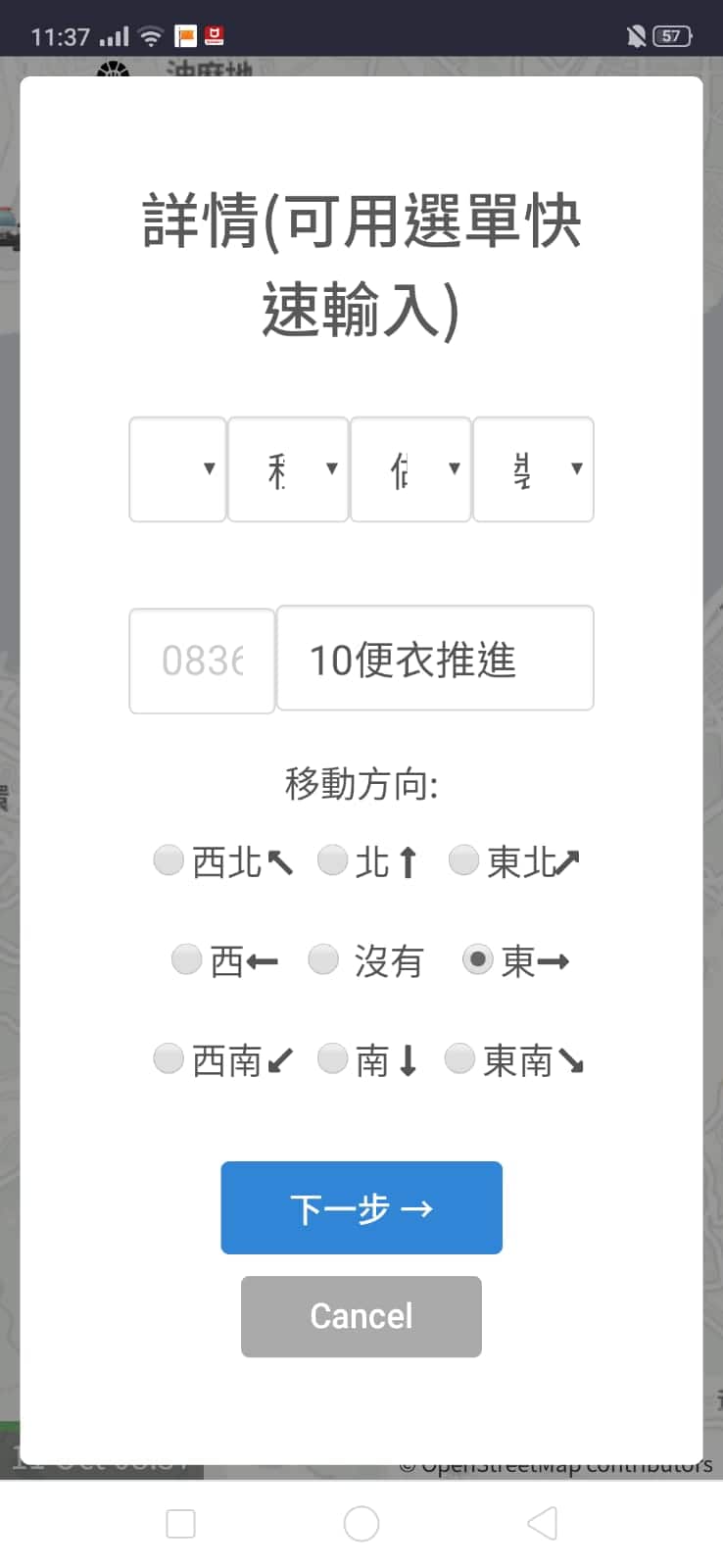Open the third dropdown in the selector row

tap(410, 469)
